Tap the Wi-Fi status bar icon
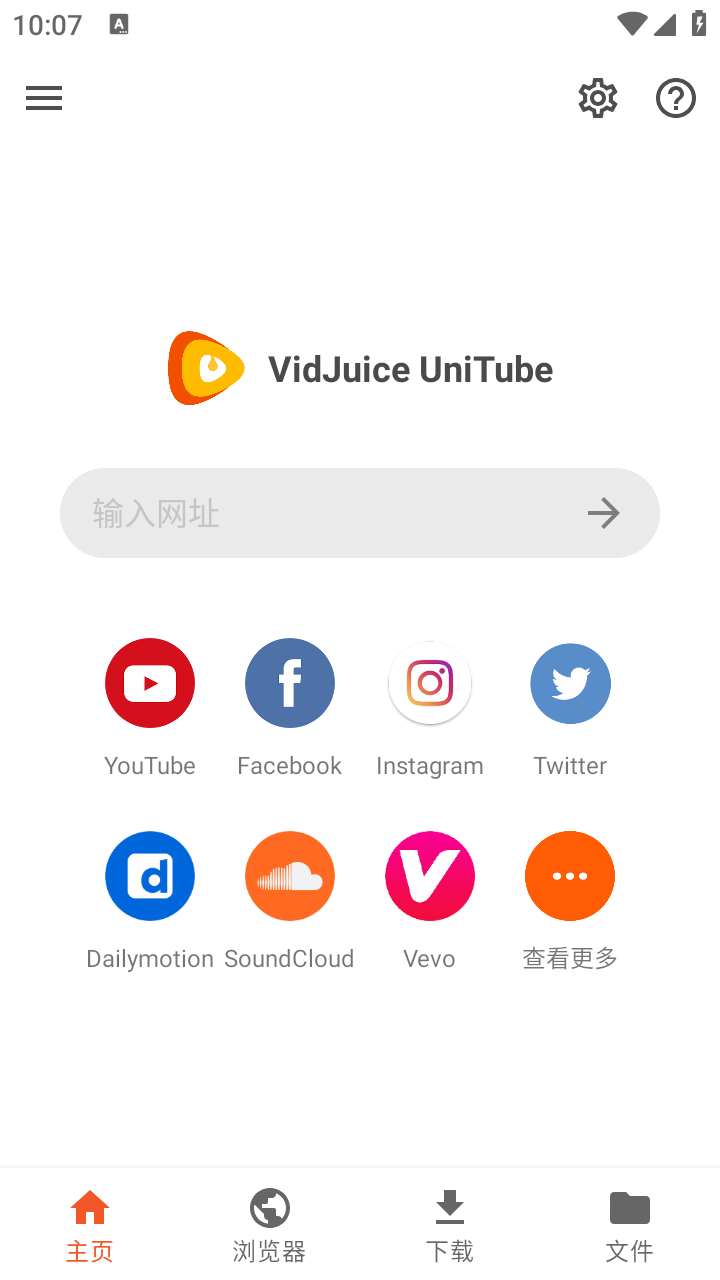This screenshot has height=1280, width=720. coord(632,24)
